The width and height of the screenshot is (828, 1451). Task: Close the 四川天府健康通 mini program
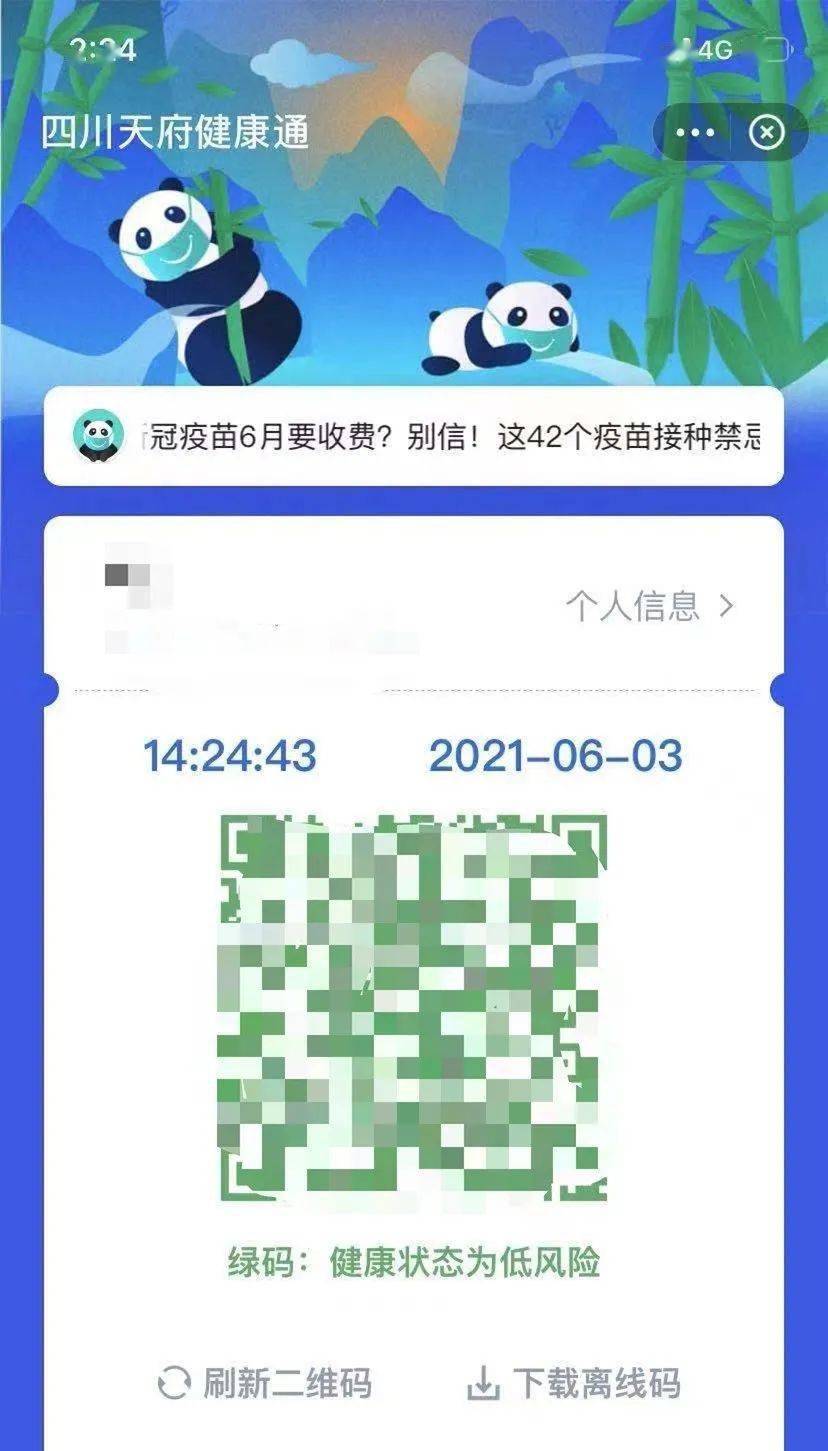(767, 133)
